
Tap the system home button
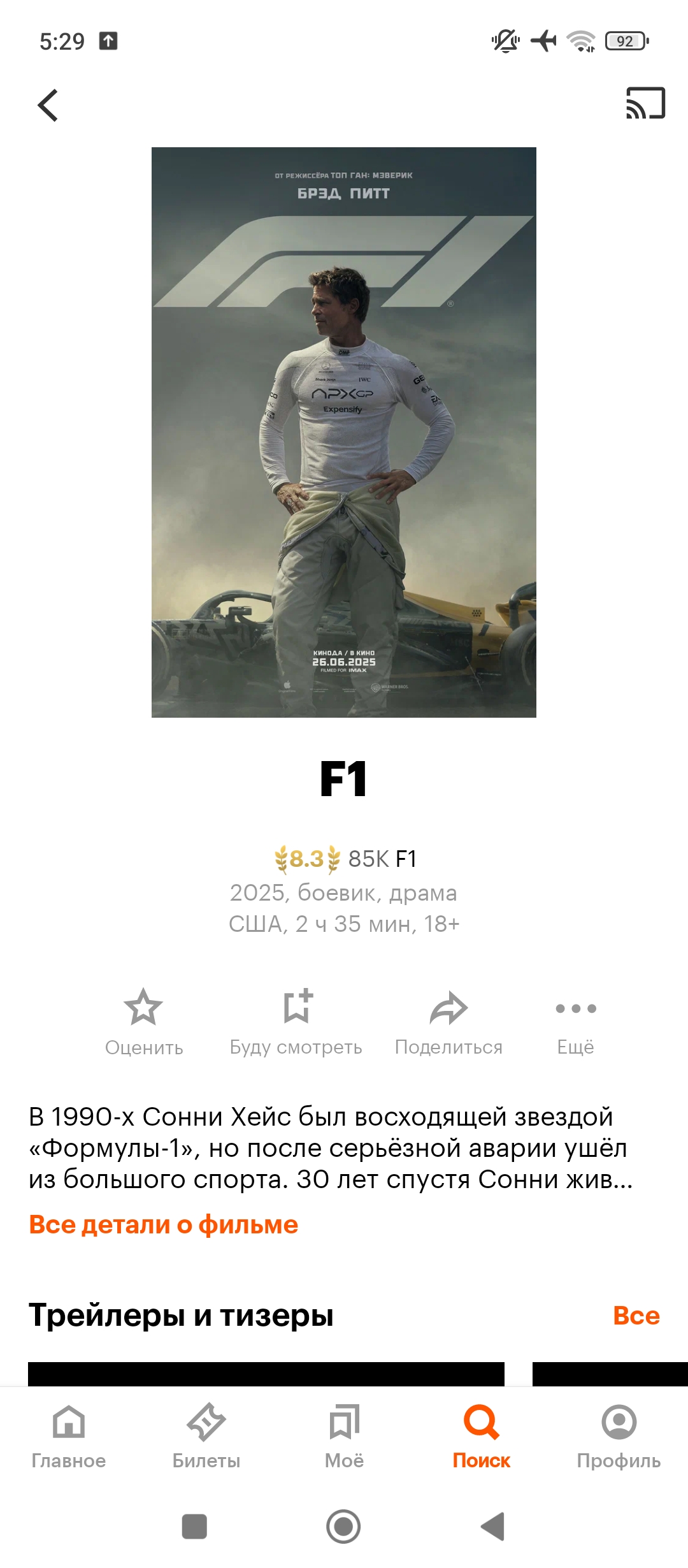(343, 1527)
